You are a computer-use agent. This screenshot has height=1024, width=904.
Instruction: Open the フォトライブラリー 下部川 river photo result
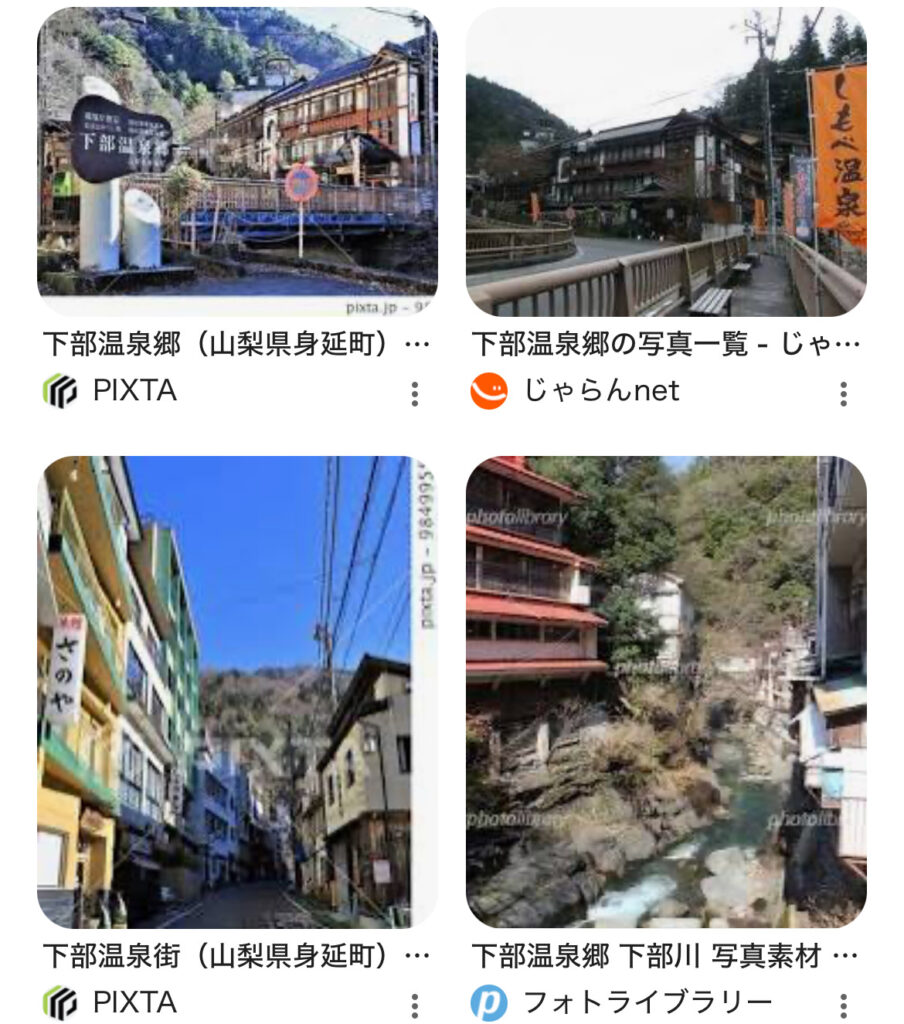[666, 692]
